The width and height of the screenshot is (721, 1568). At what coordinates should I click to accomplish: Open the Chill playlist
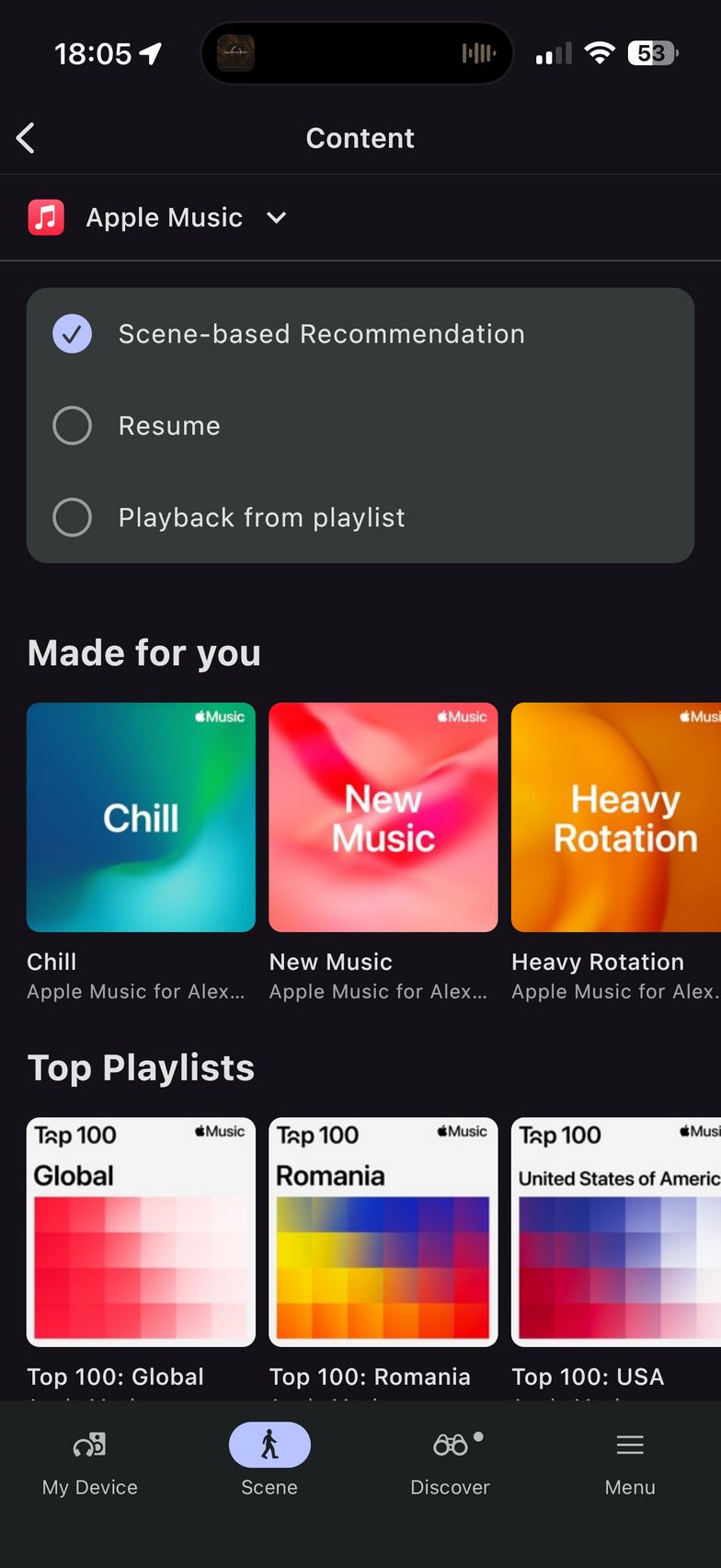pos(141,817)
